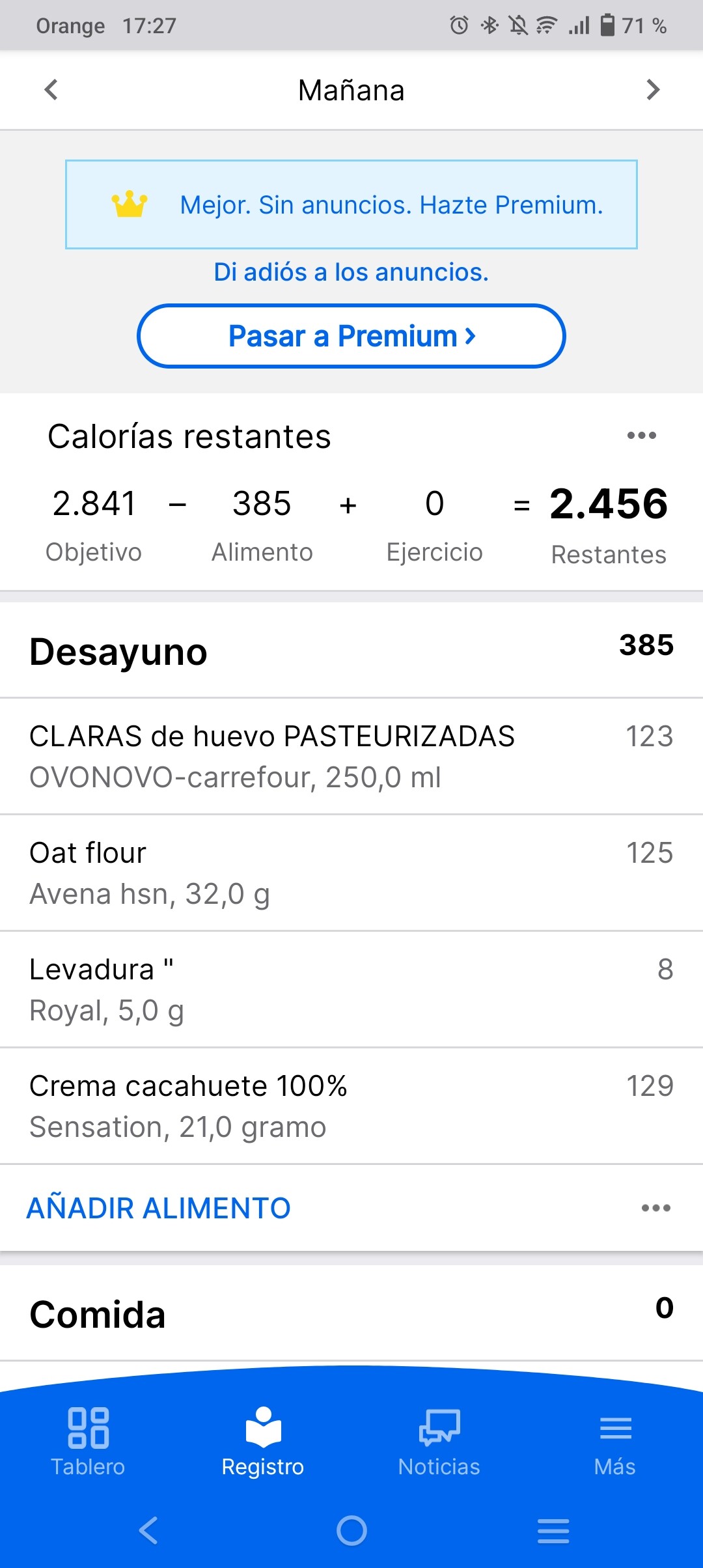Tap the 'Mejor. Sin anuncios. Hazte Premium' banner

pos(351,204)
